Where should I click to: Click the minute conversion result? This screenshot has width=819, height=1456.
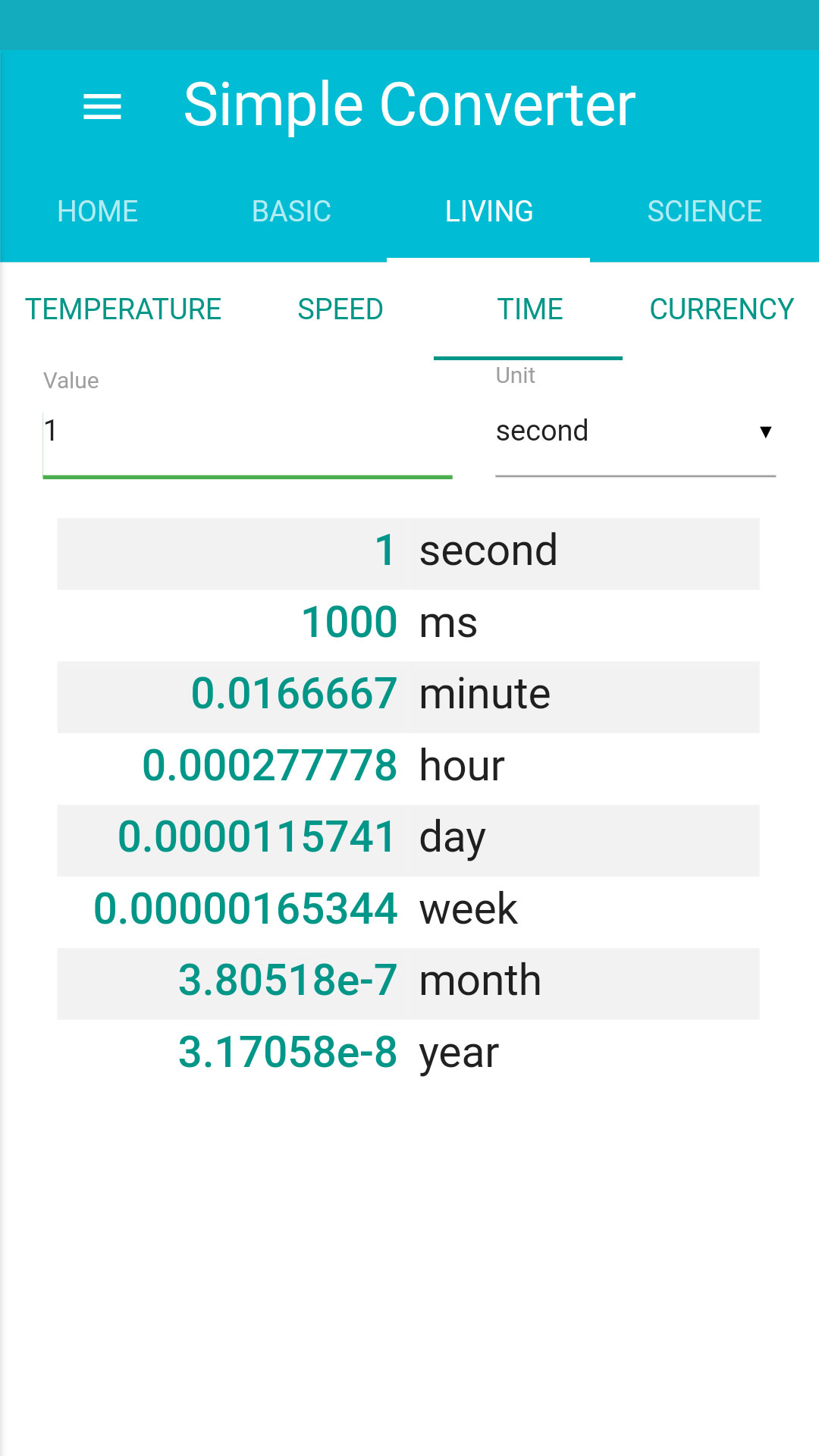[x=409, y=695]
